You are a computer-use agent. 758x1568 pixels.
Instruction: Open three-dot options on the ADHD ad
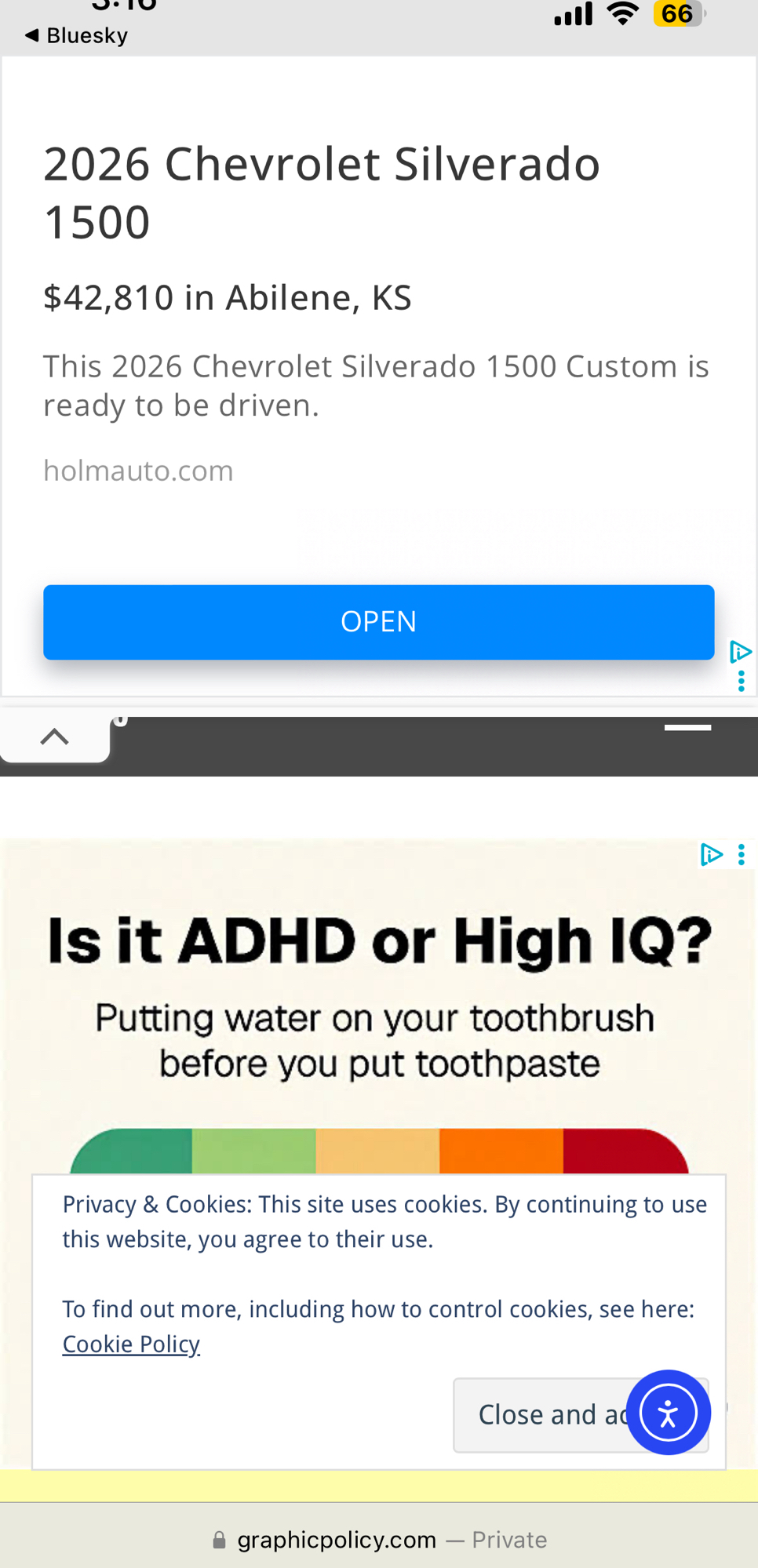[x=742, y=854]
